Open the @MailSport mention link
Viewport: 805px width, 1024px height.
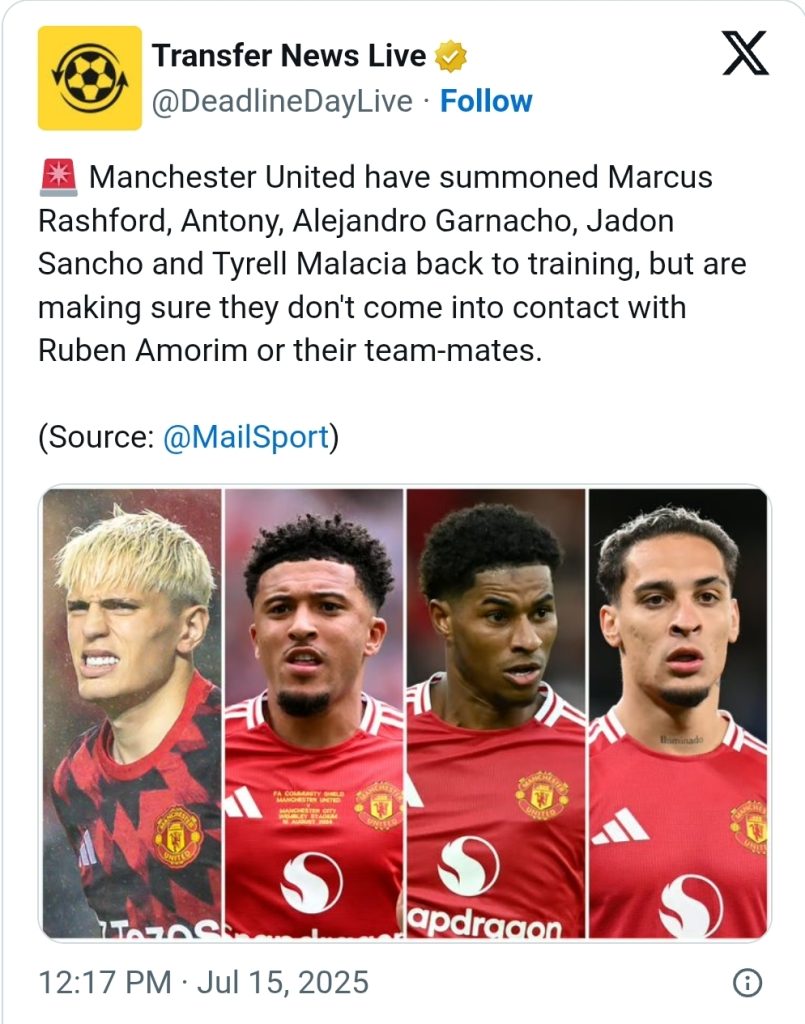click(x=245, y=437)
